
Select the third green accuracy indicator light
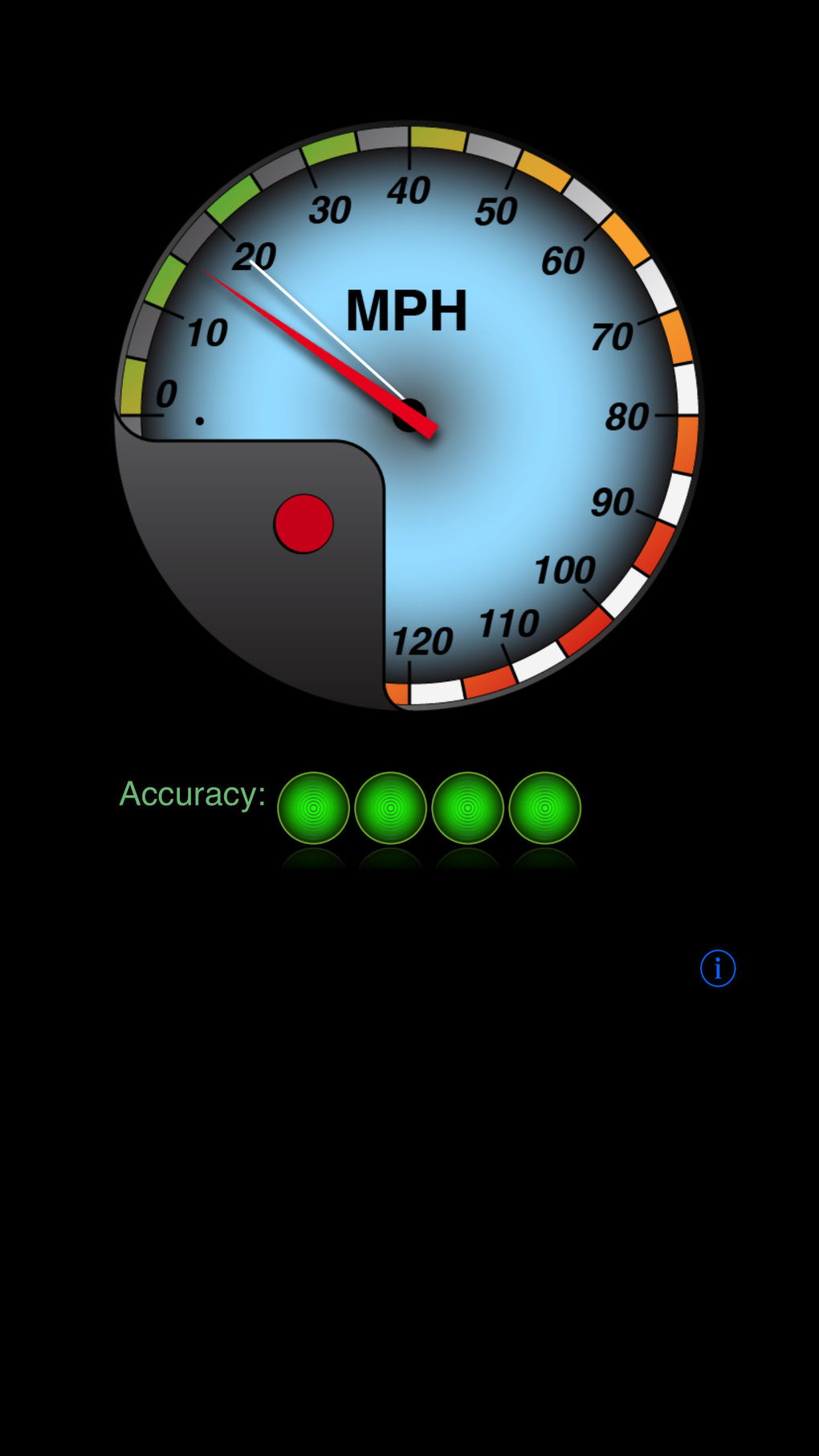click(468, 806)
